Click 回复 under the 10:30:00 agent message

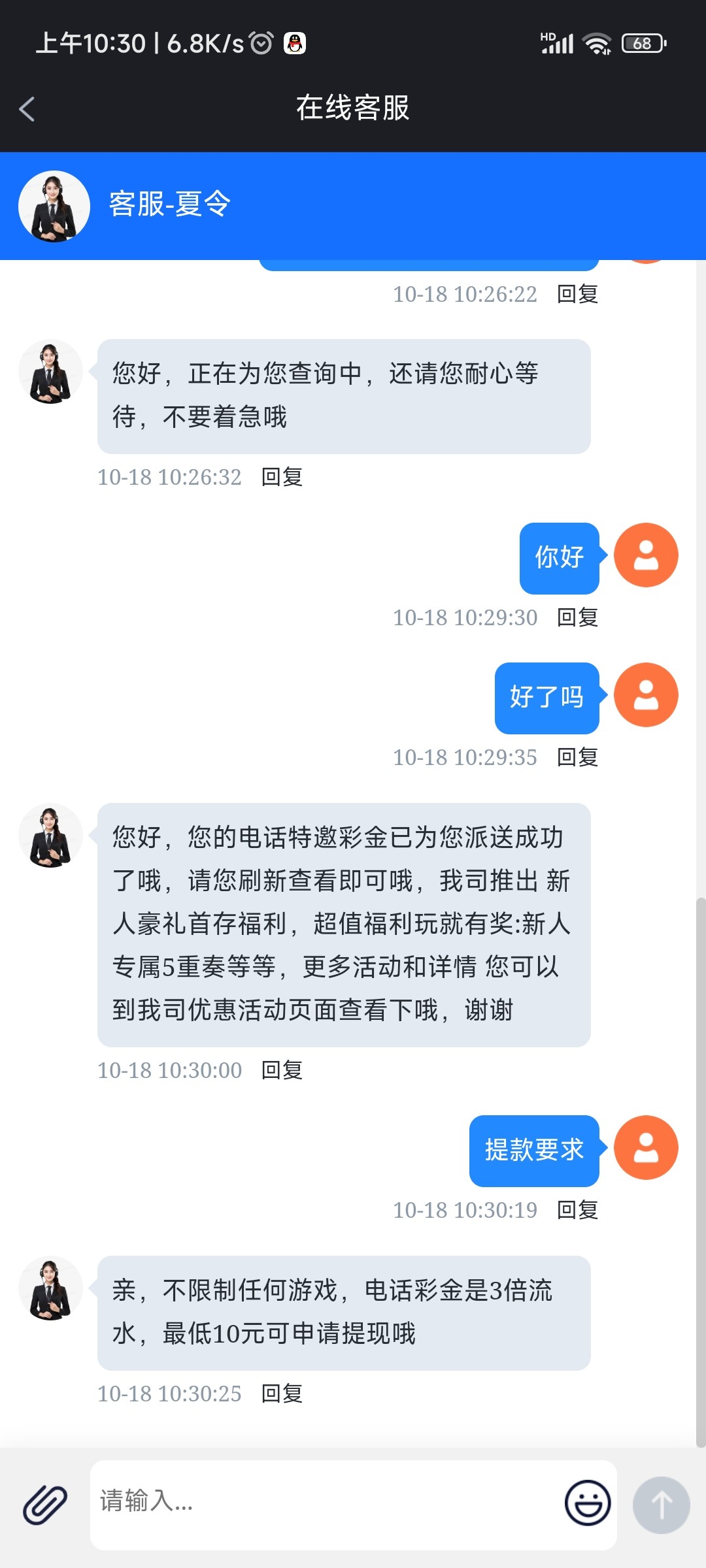pyautogui.click(x=281, y=1070)
